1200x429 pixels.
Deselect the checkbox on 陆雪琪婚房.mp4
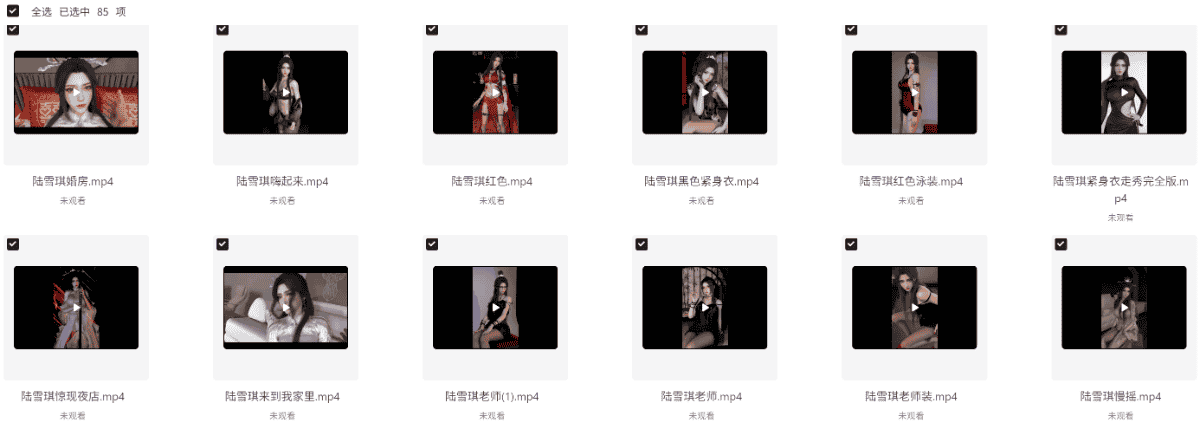pos(13,30)
